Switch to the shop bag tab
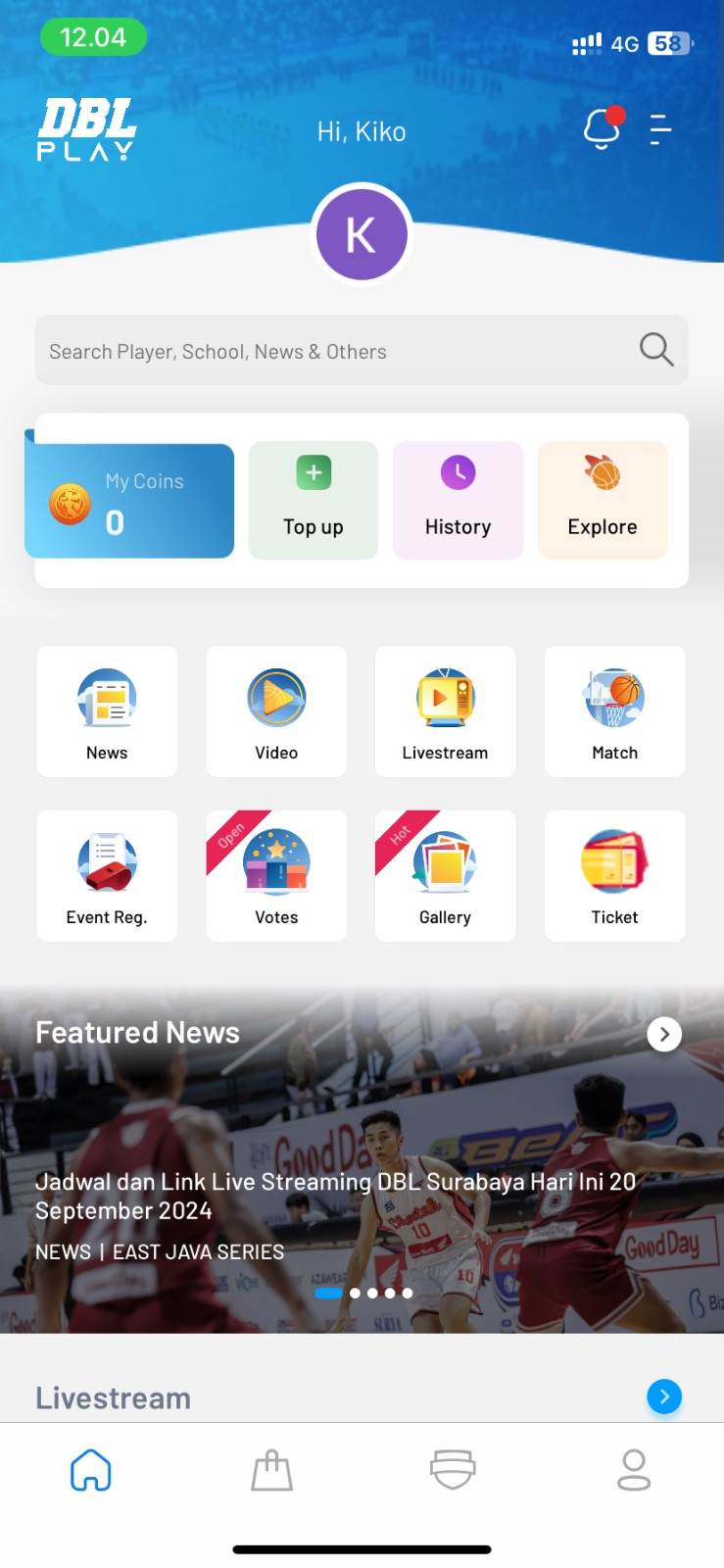This screenshot has height=1568, width=724. tap(272, 1471)
